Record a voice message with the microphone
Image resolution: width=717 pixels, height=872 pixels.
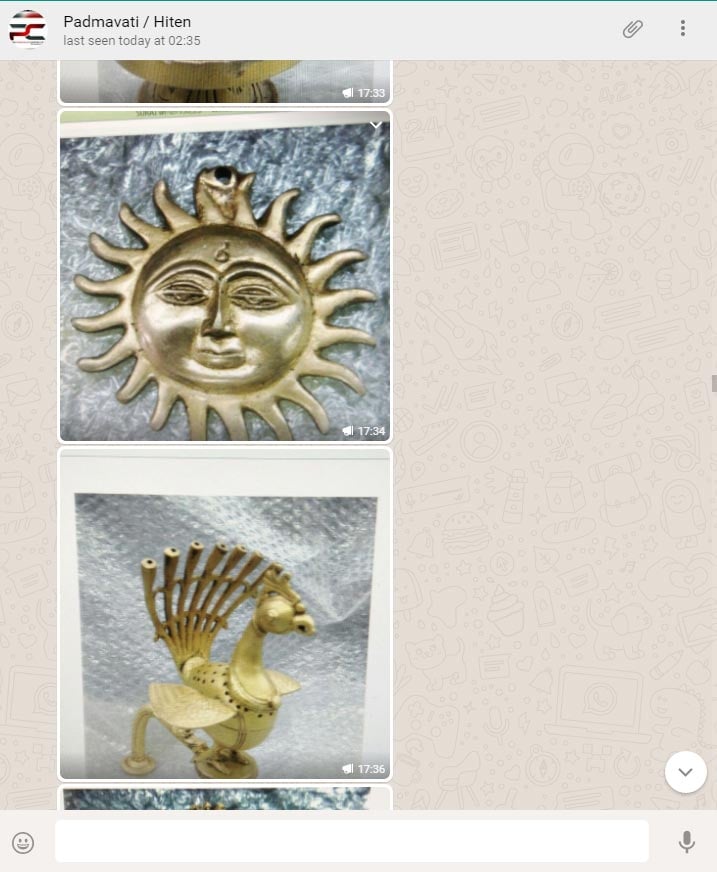[x=686, y=842]
